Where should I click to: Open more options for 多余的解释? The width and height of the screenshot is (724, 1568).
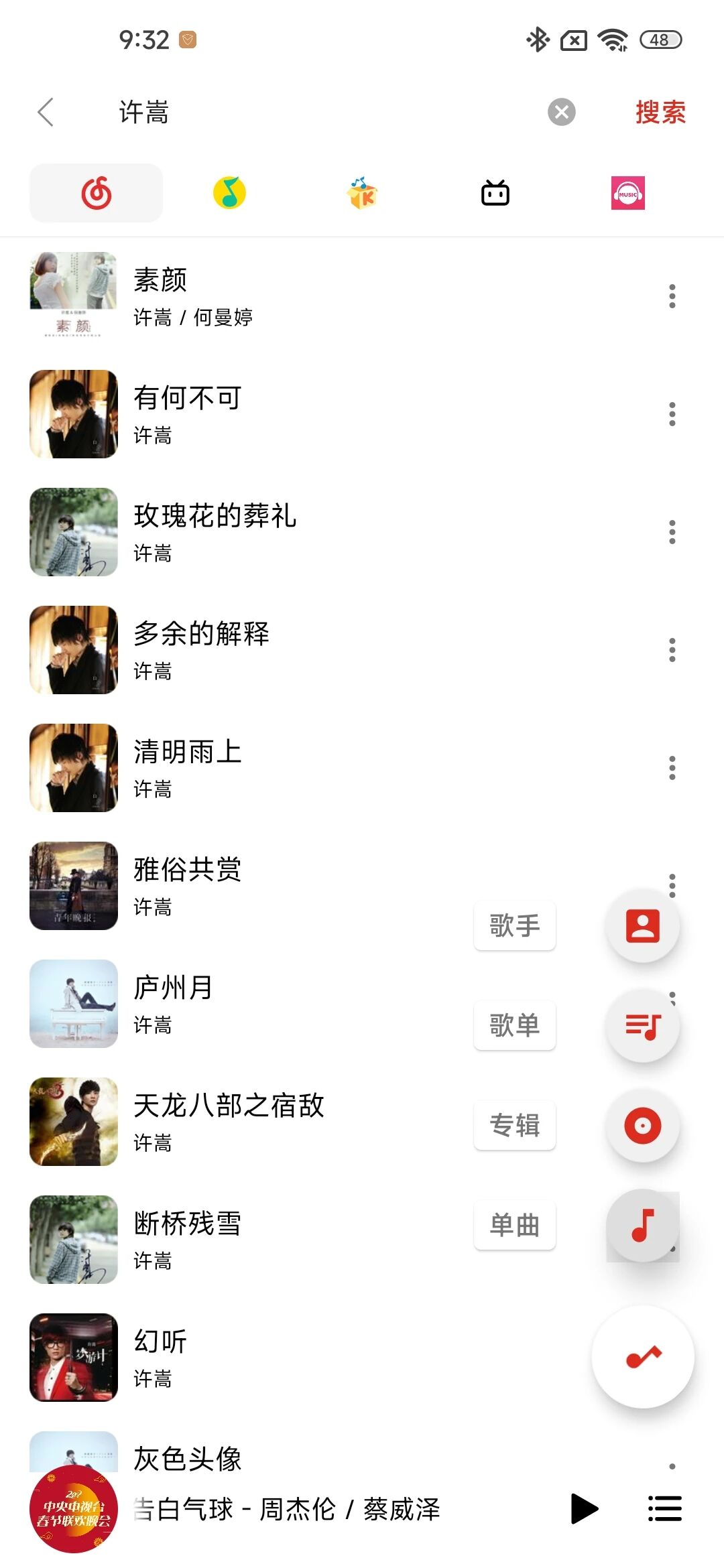[672, 650]
